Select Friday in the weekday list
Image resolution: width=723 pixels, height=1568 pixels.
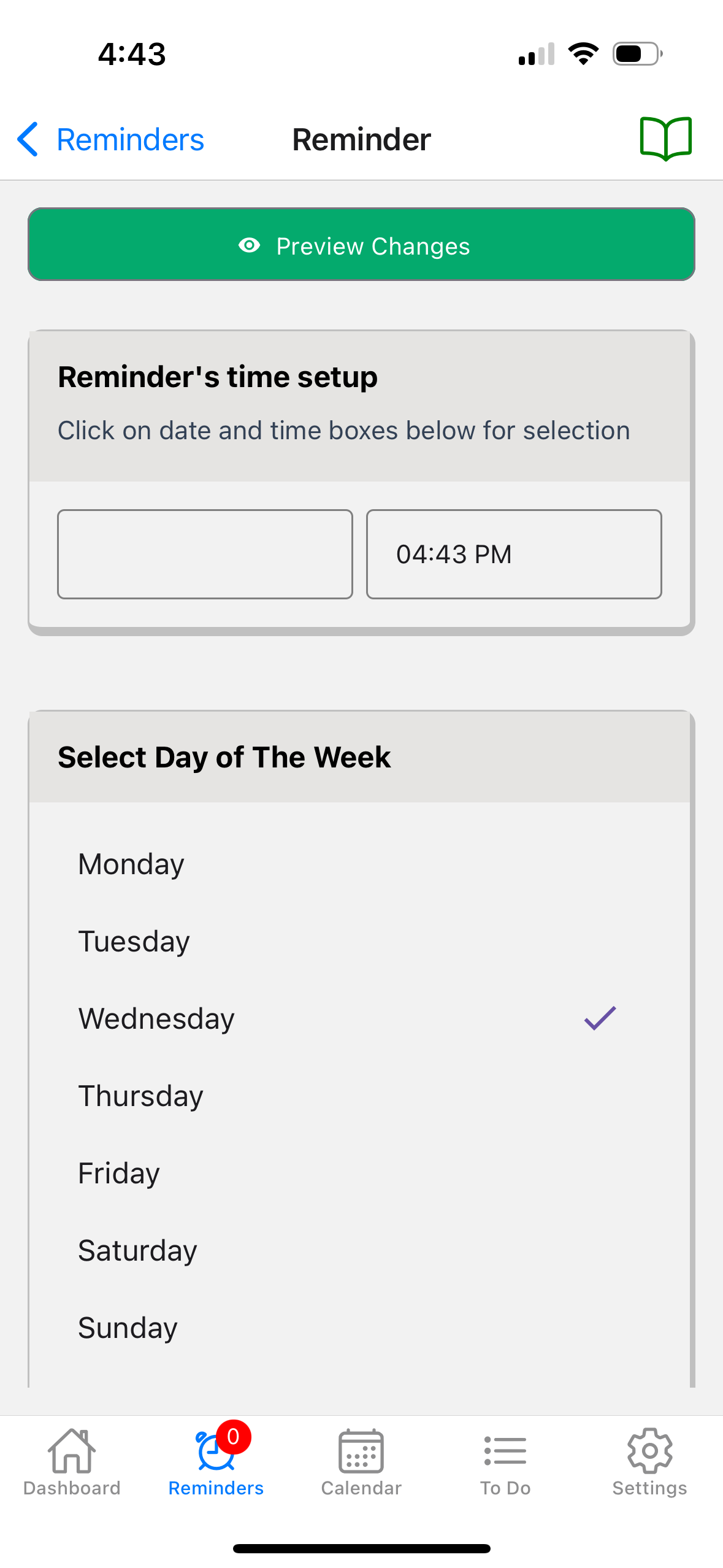(x=359, y=1174)
